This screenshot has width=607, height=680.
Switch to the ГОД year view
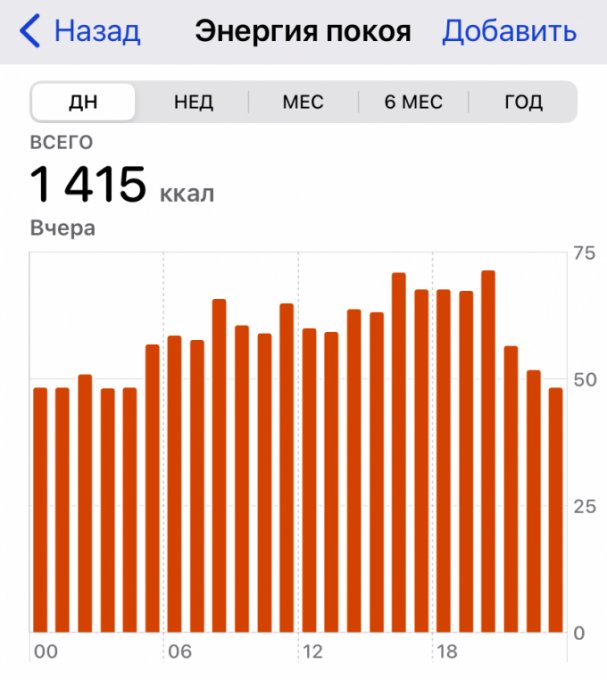(523, 102)
